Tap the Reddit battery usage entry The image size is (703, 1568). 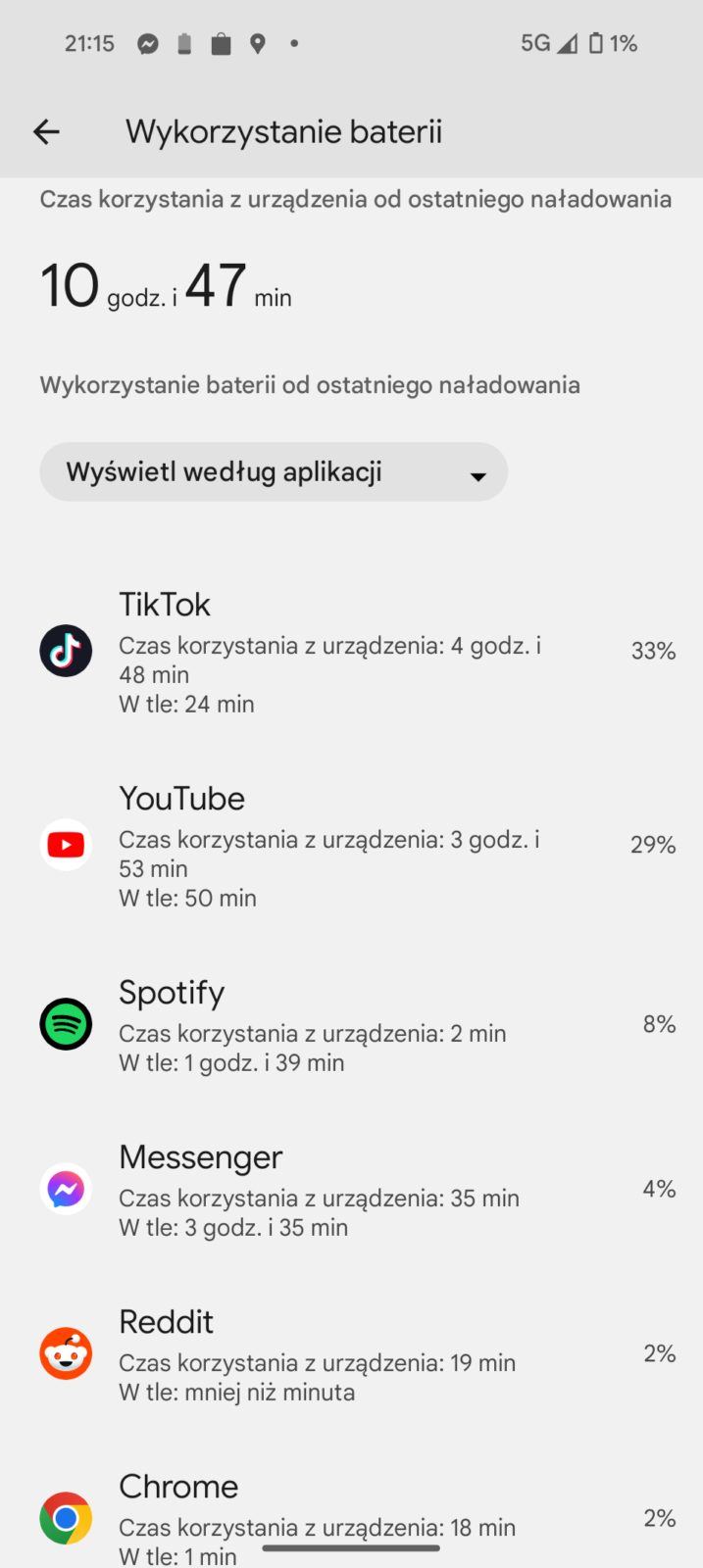(x=351, y=1354)
